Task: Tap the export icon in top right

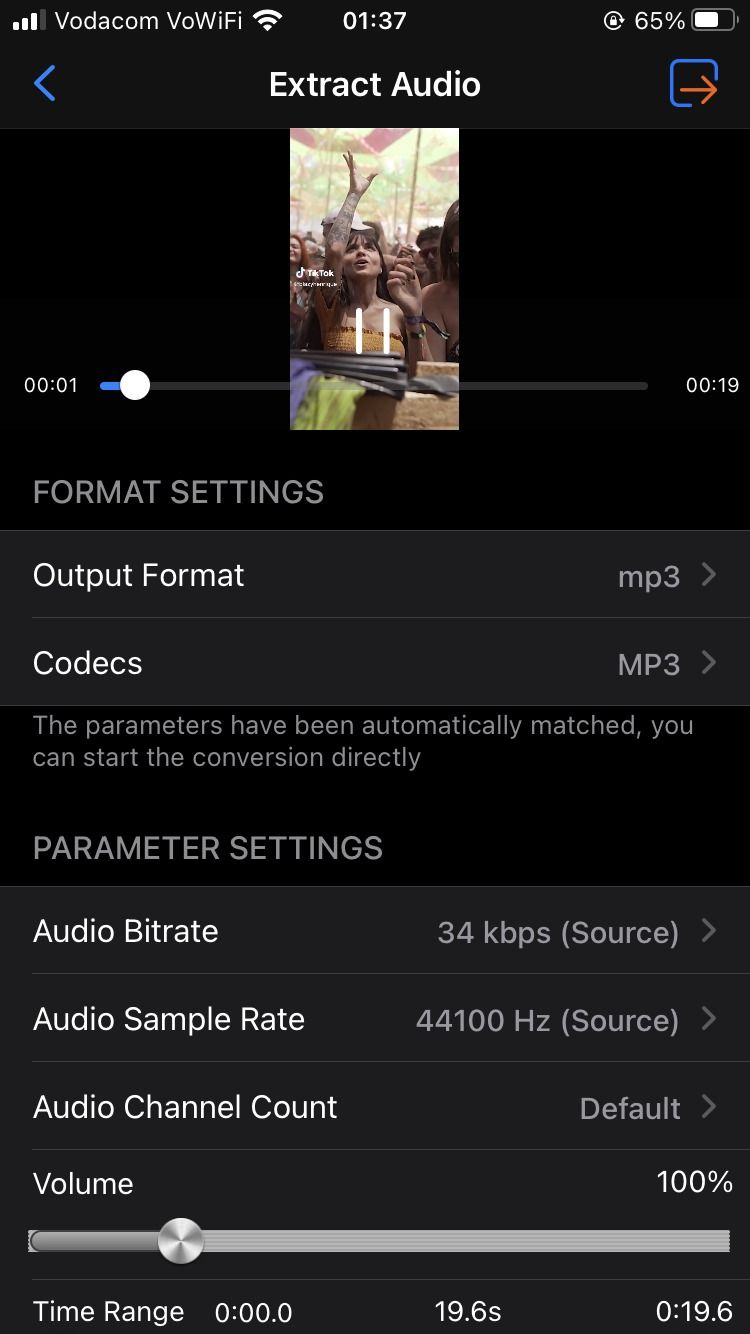Action: pos(694,84)
